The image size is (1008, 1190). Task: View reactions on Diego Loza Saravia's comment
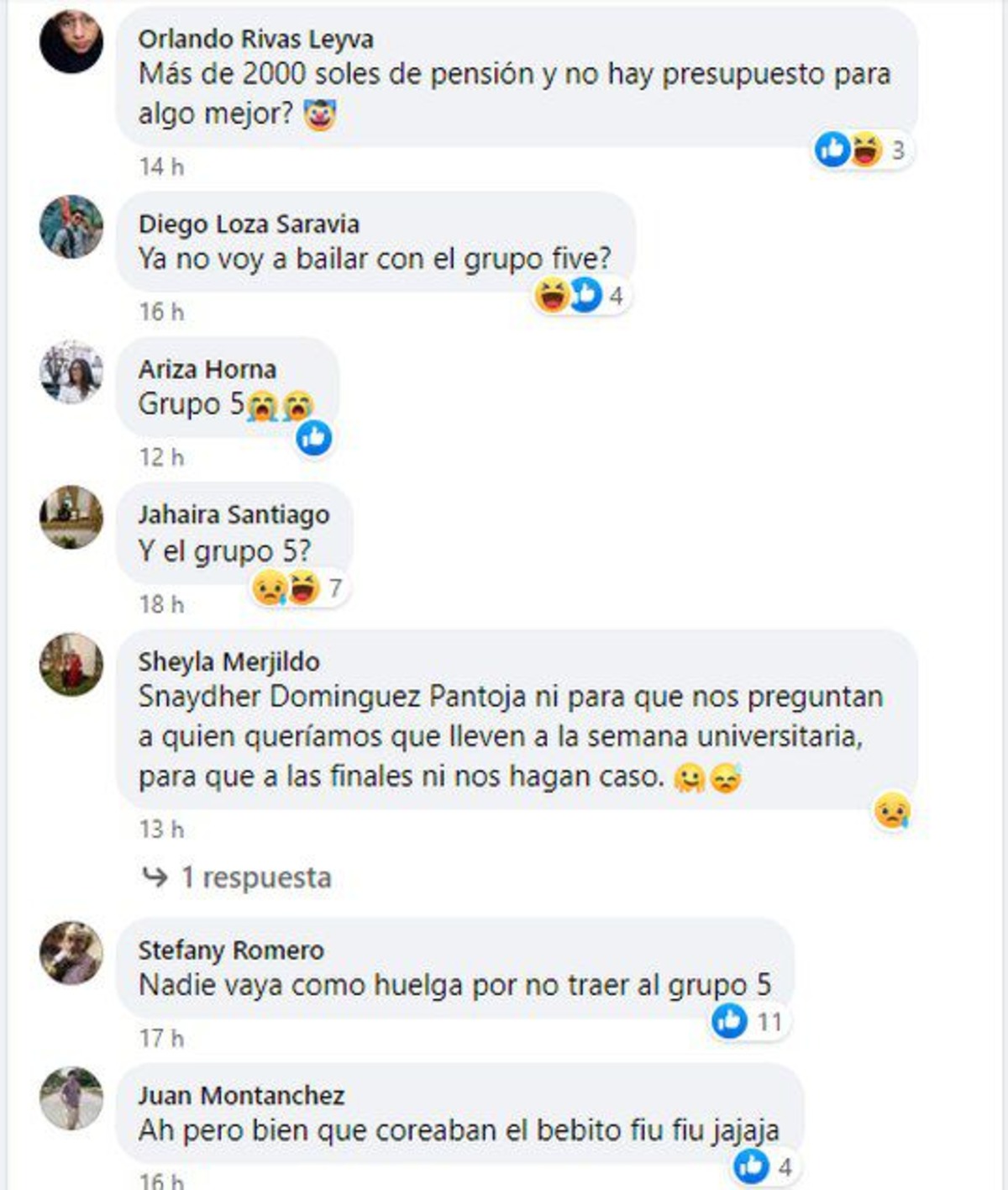pos(580,296)
